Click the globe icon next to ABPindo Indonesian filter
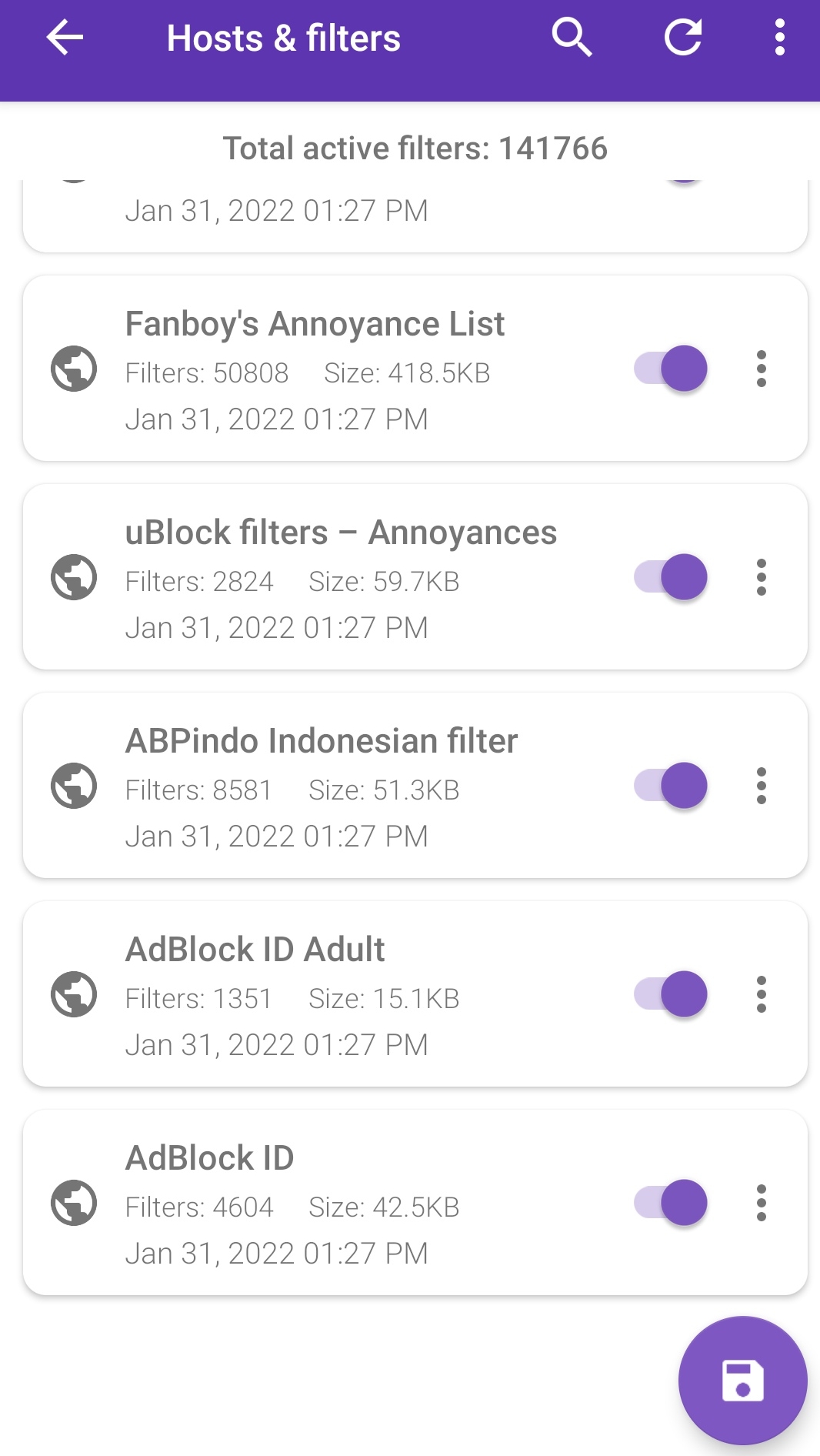Screen dimensions: 820x1456 tap(73, 786)
